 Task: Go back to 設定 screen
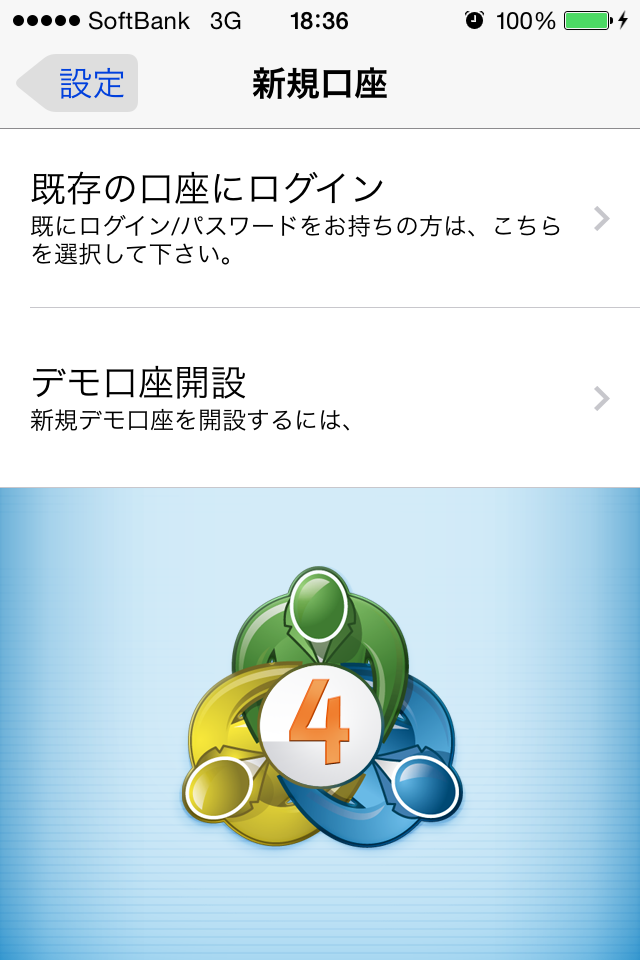coord(79,83)
